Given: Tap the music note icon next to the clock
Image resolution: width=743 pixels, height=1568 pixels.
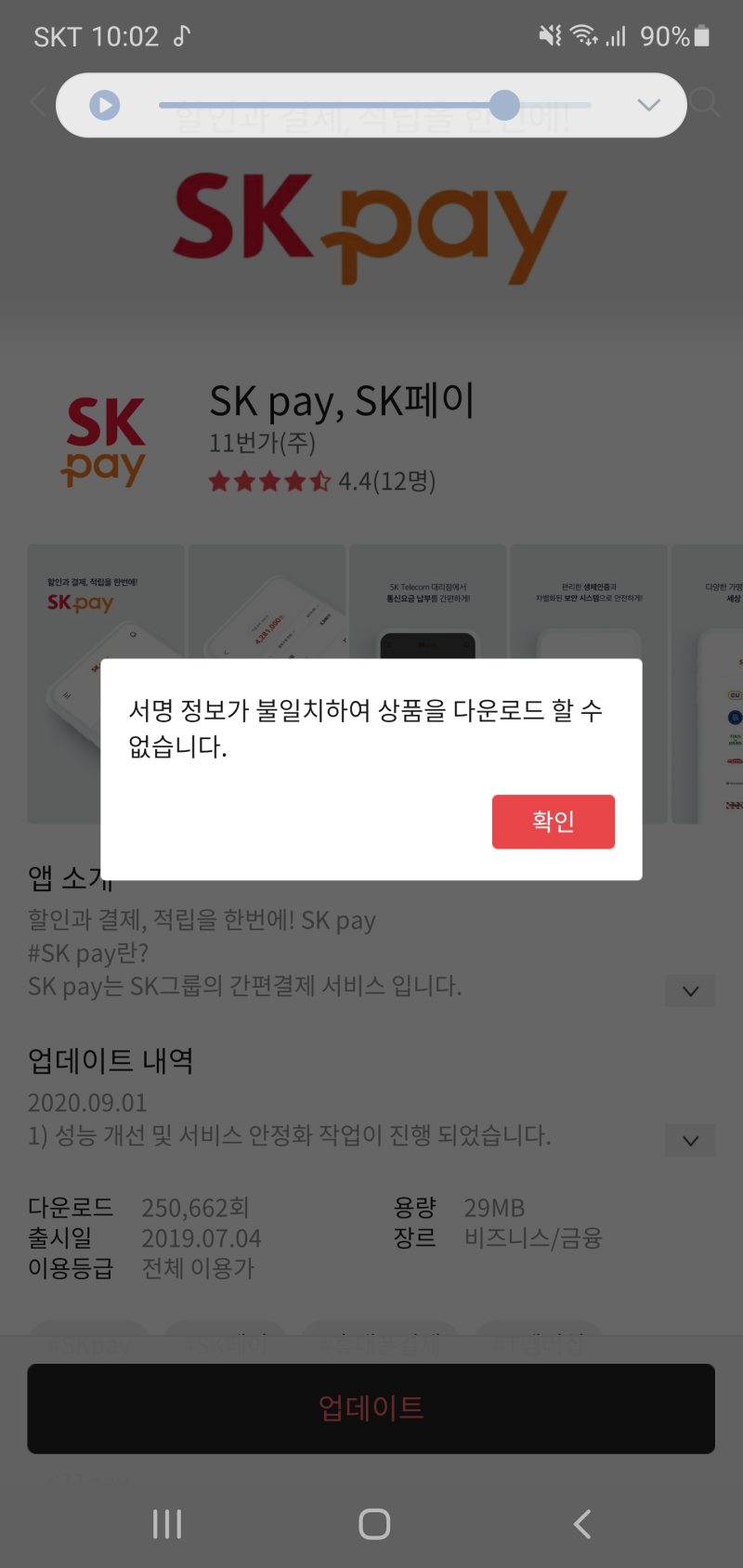Looking at the screenshot, I should click(x=182, y=34).
